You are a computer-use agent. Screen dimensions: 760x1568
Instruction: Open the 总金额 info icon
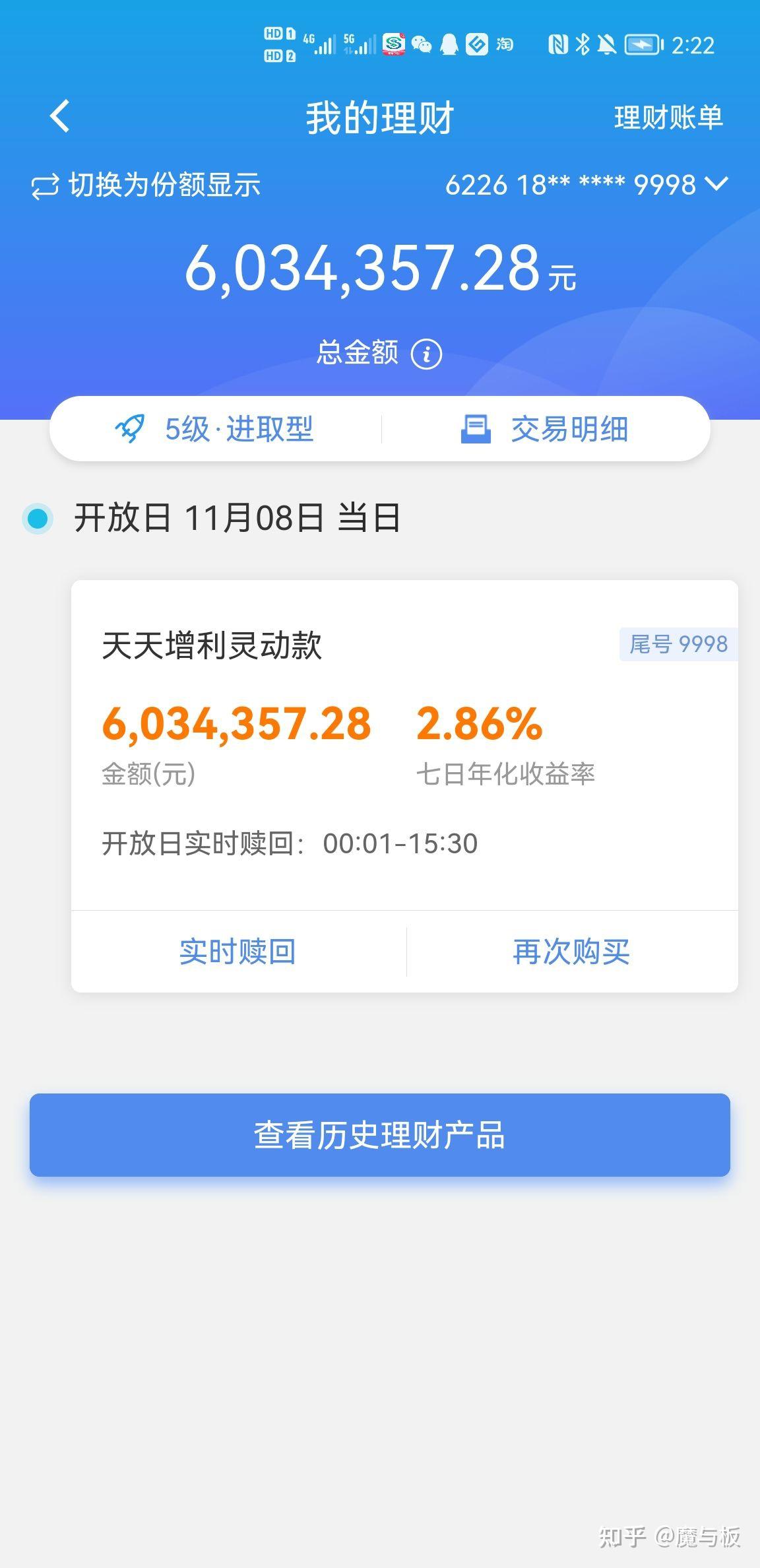[x=427, y=354]
